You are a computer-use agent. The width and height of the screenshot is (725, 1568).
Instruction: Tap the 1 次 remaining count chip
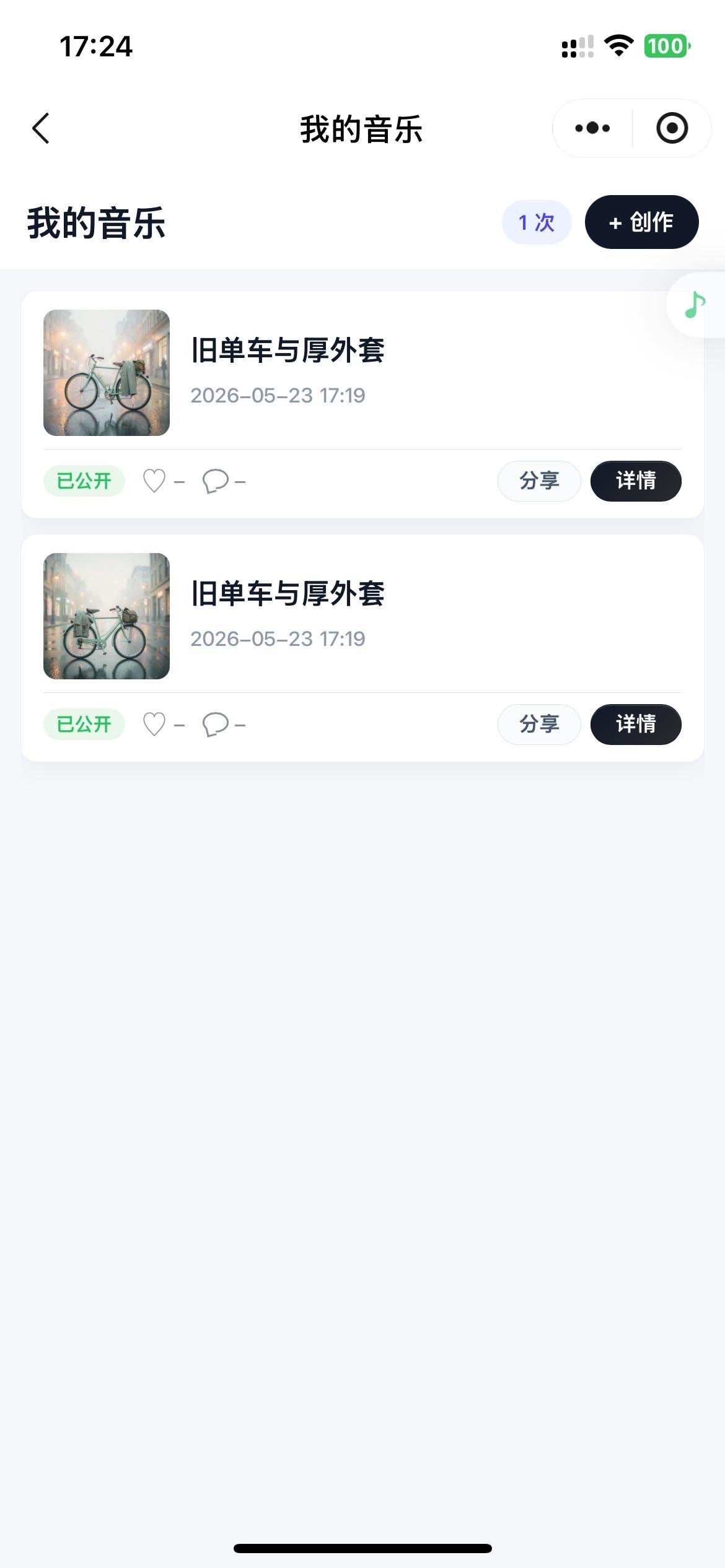coord(537,222)
